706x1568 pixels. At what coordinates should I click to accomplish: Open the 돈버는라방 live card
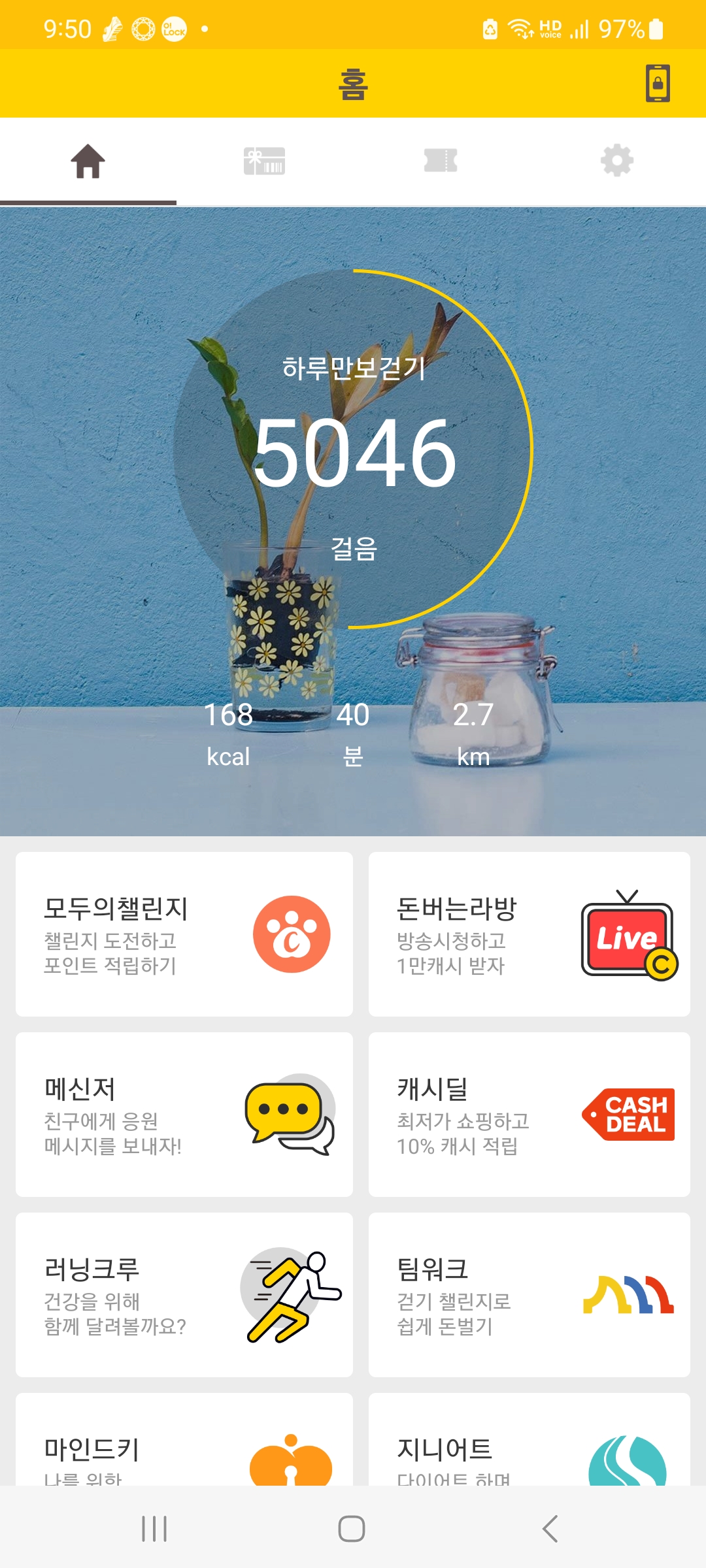pos(529,934)
